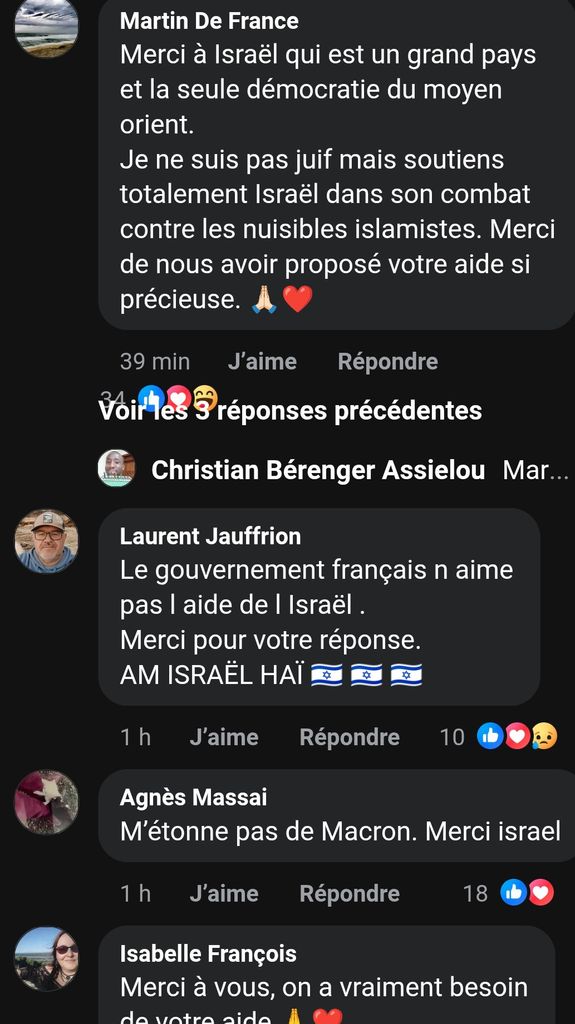Open Martin De France's profile via name
Viewport: 575px width, 1024px height.
(x=209, y=21)
